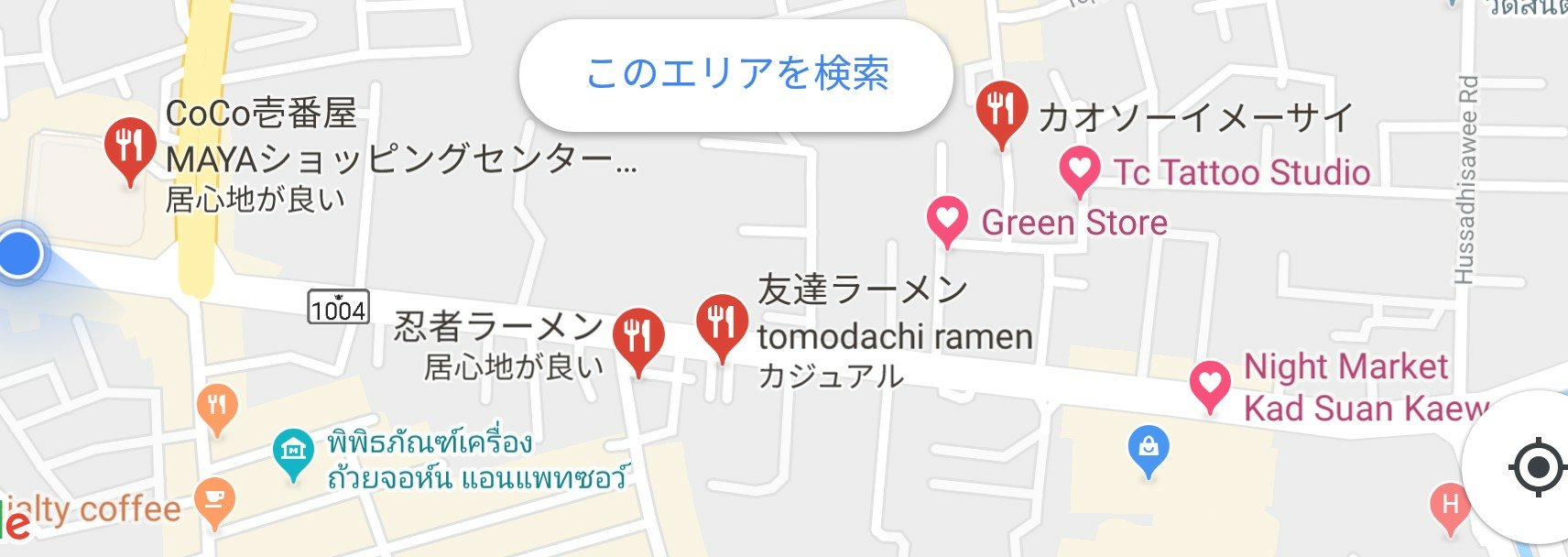Open the 友達ラーメン tomodachi ramen pin
The height and width of the screenshot is (557, 1568).
pos(722,323)
